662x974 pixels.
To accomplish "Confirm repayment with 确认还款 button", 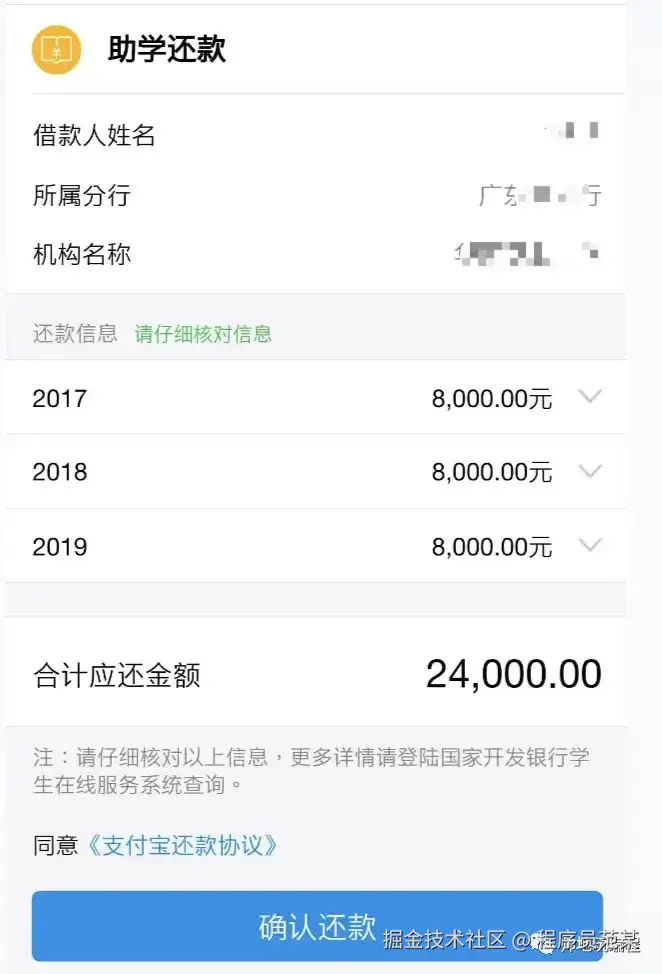I will 317,926.
